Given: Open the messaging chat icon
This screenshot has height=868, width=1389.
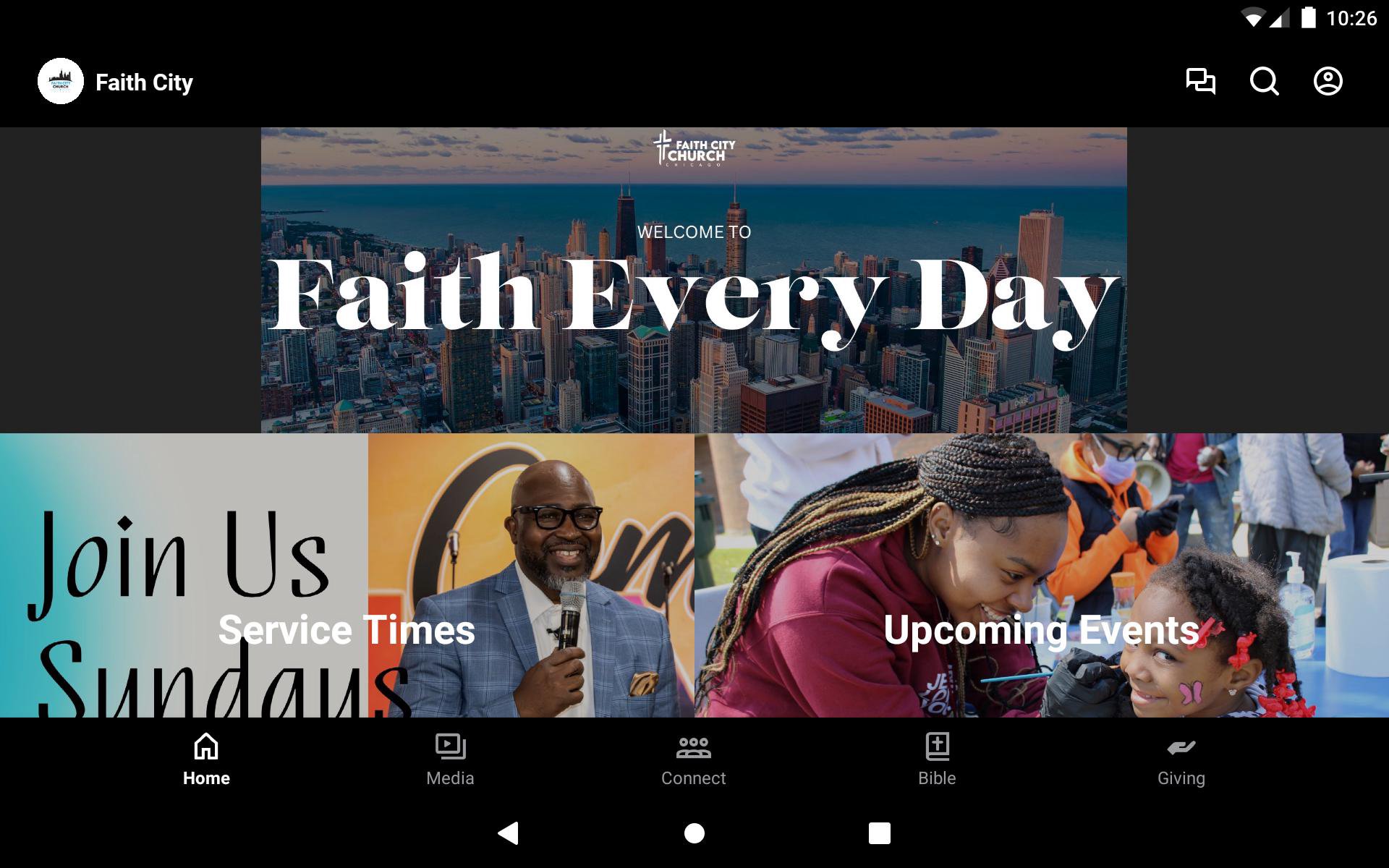Looking at the screenshot, I should click(x=1200, y=81).
